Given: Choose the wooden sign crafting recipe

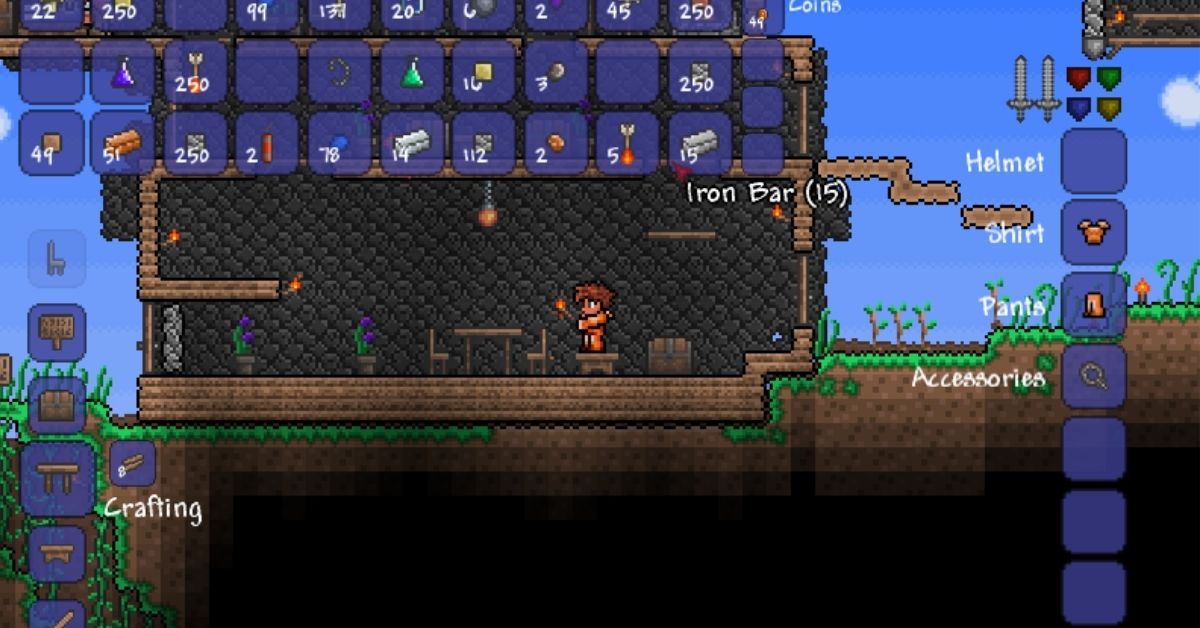Looking at the screenshot, I should pos(56,333).
